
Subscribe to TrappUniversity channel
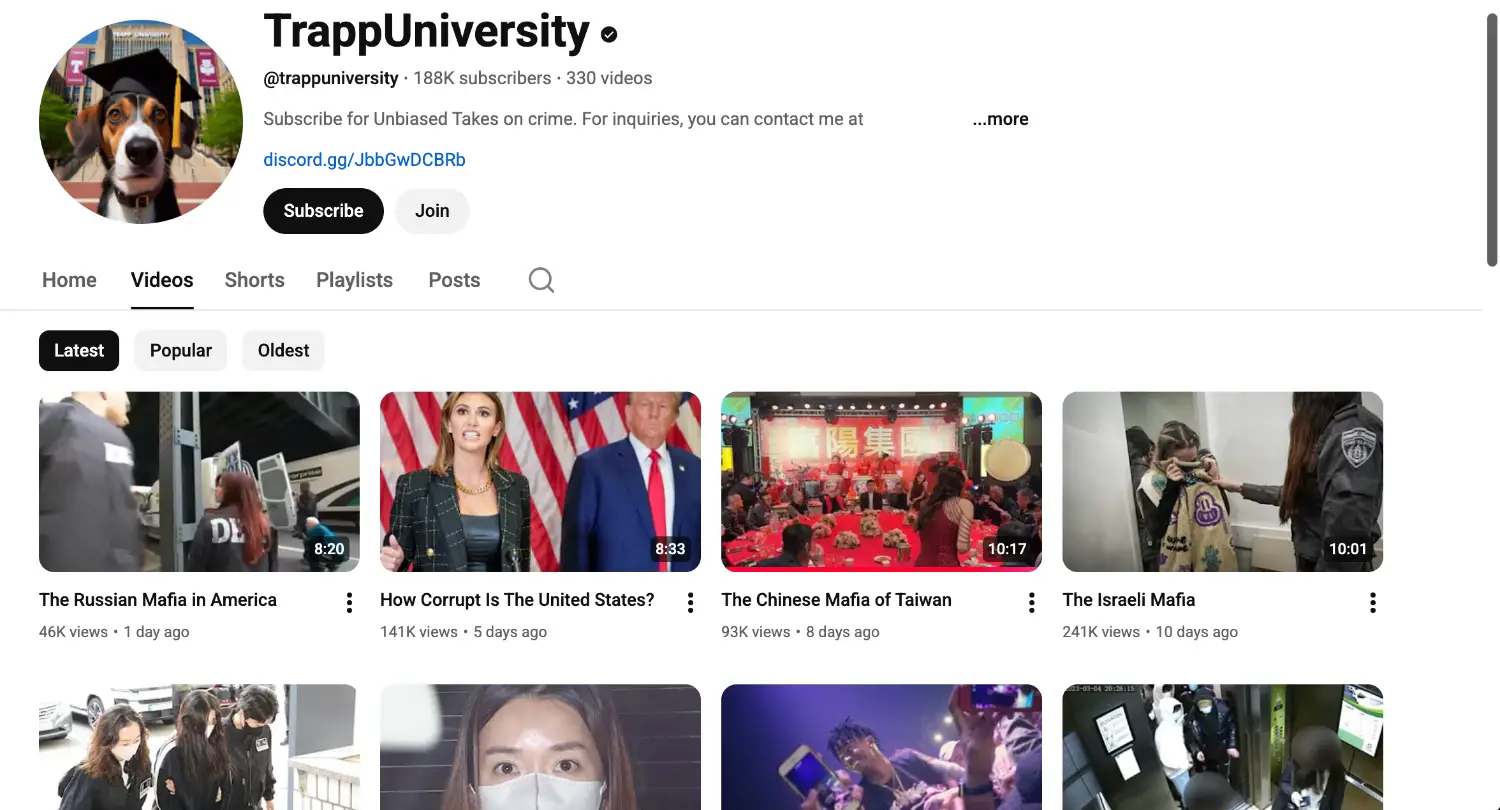323,211
